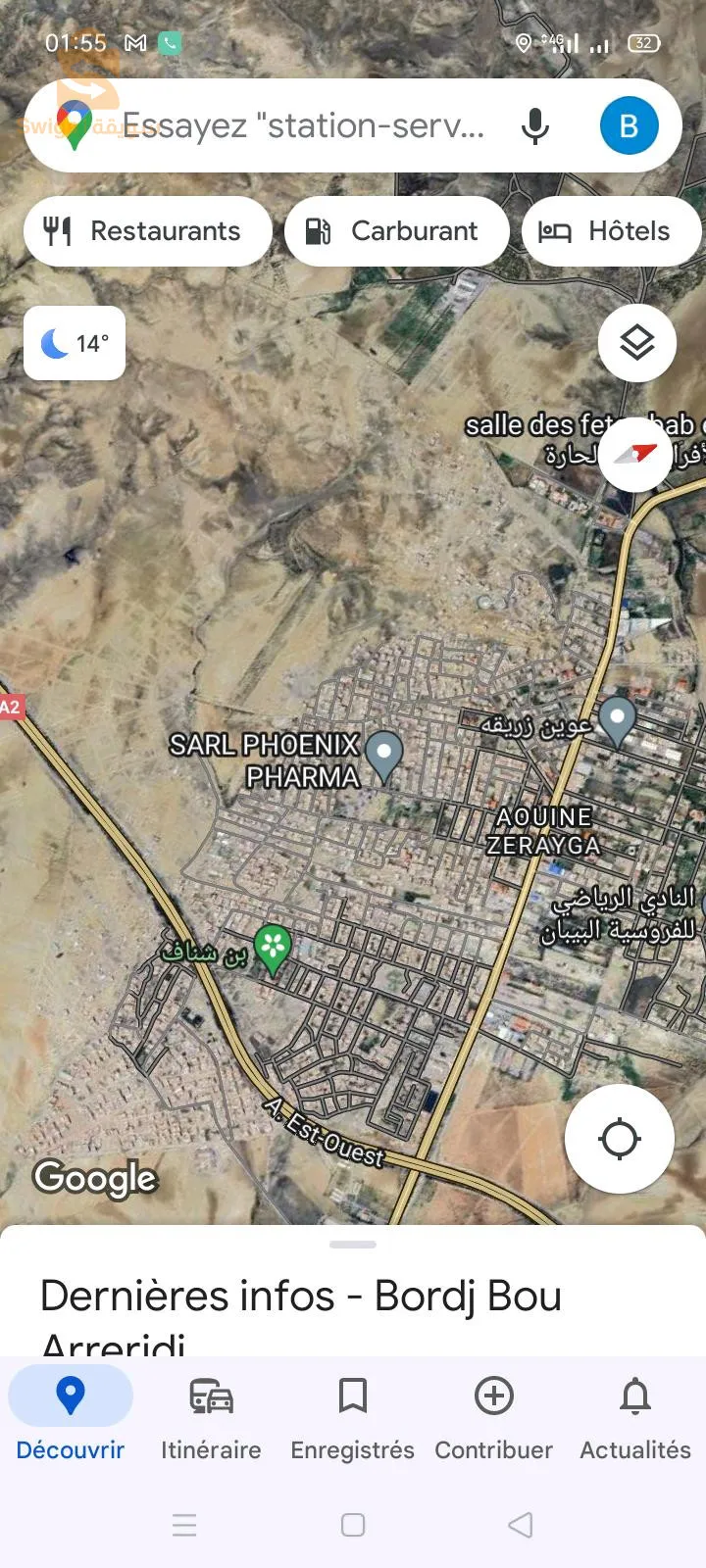Start voice search with the microphone
Viewport: 706px width, 1568px height.
point(534,126)
